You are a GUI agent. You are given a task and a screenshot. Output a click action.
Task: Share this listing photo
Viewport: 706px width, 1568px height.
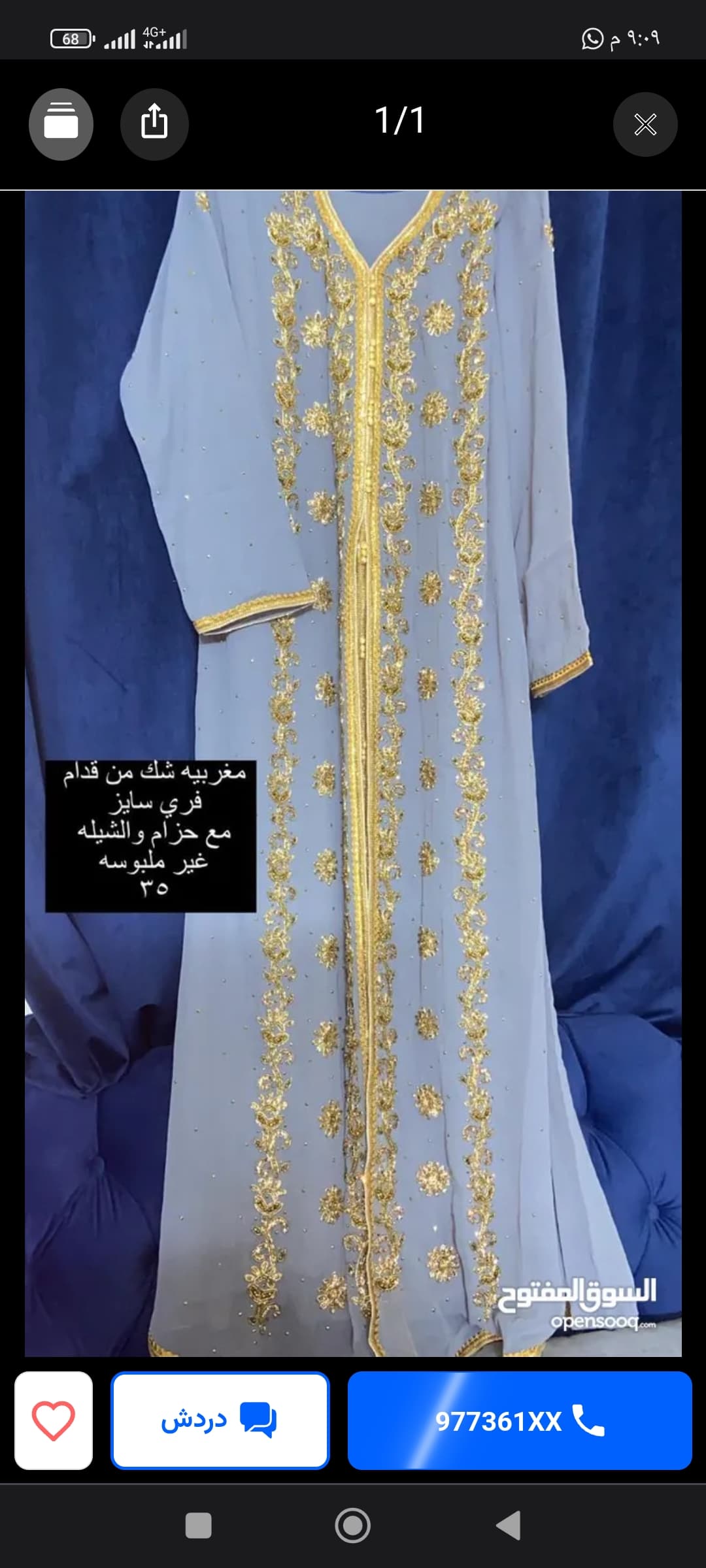[x=154, y=124]
